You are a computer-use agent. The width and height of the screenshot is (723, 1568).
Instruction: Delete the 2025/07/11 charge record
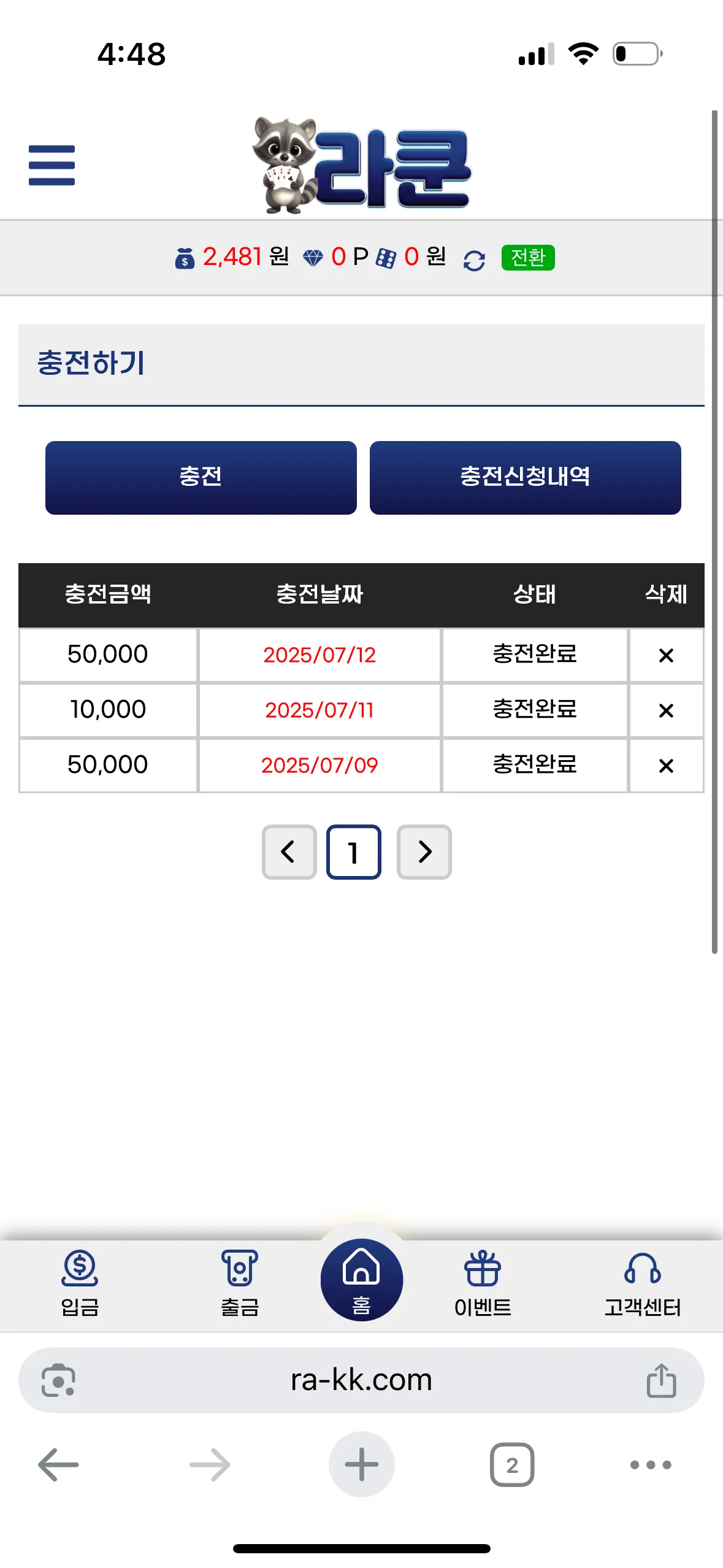pos(666,710)
